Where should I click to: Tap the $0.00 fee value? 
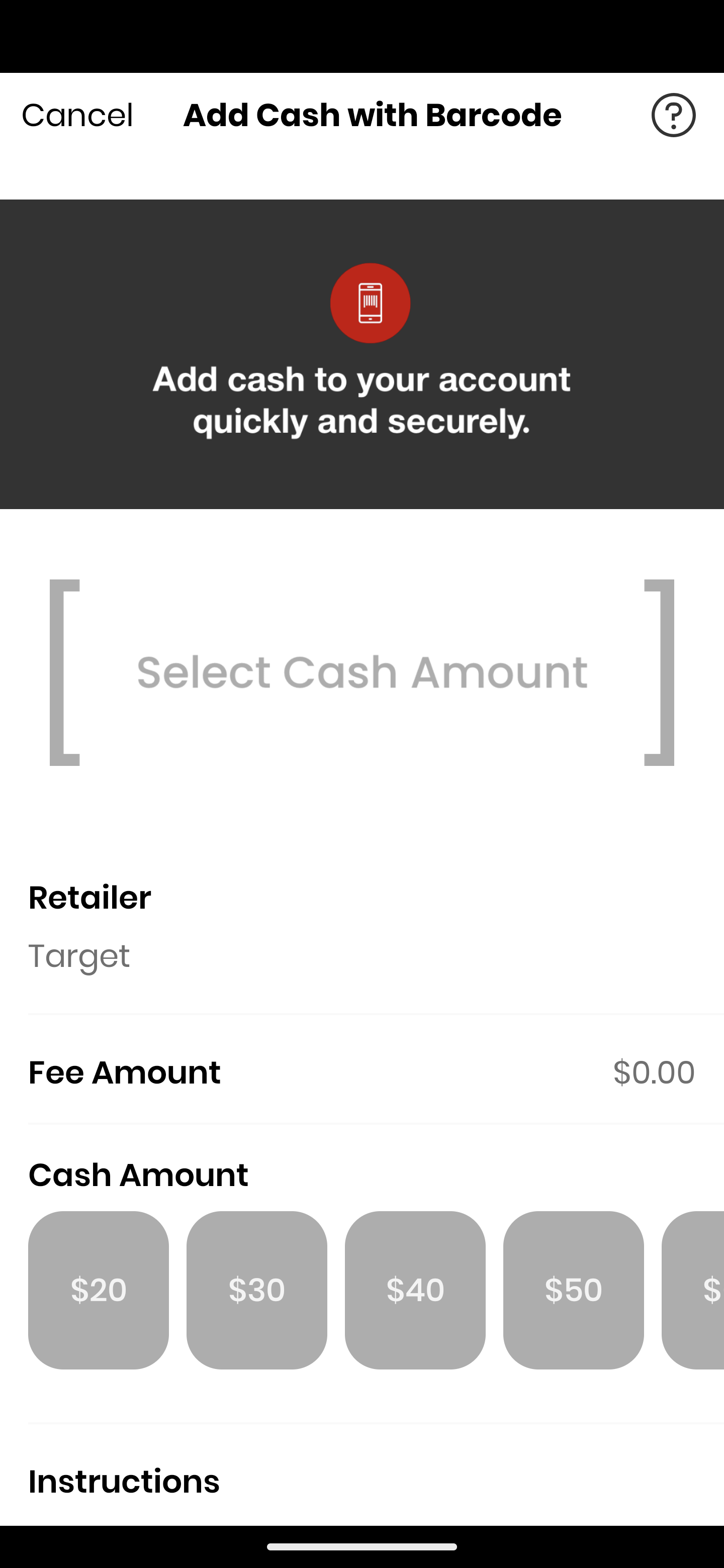654,1071
